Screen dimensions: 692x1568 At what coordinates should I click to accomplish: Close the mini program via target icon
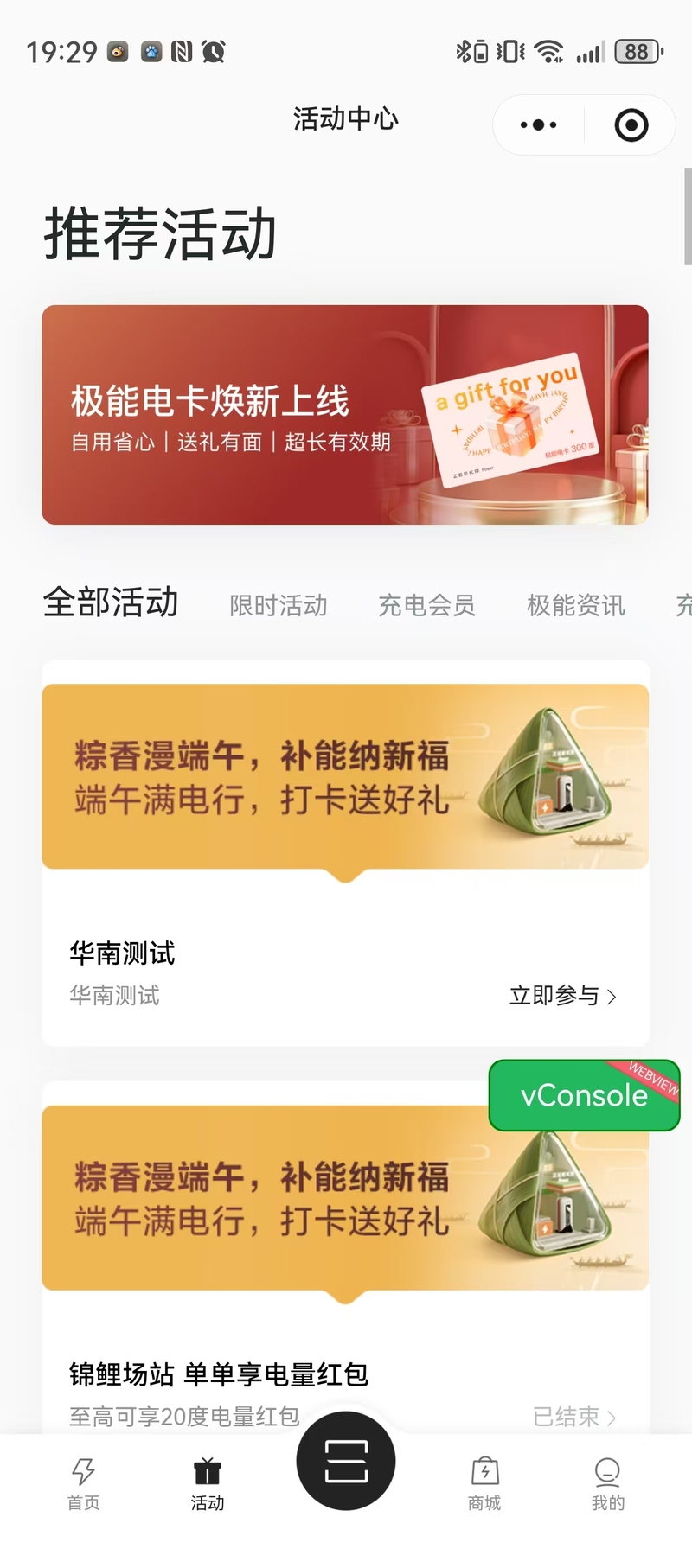pos(631,125)
